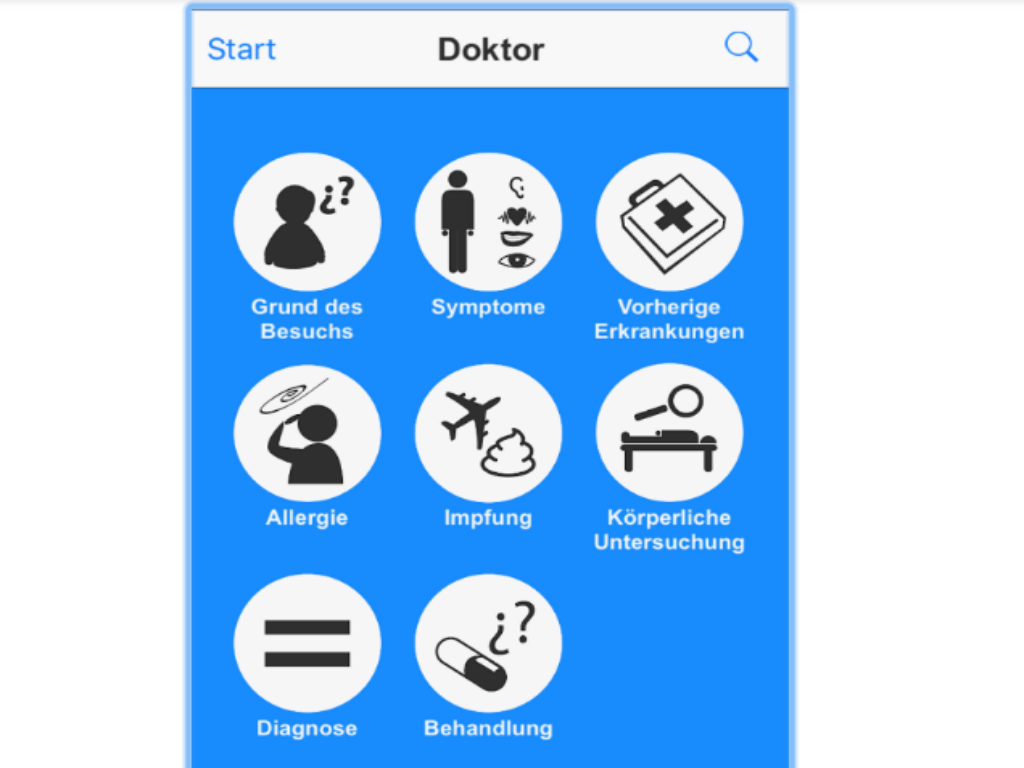Open the Diagnose category

tap(307, 643)
